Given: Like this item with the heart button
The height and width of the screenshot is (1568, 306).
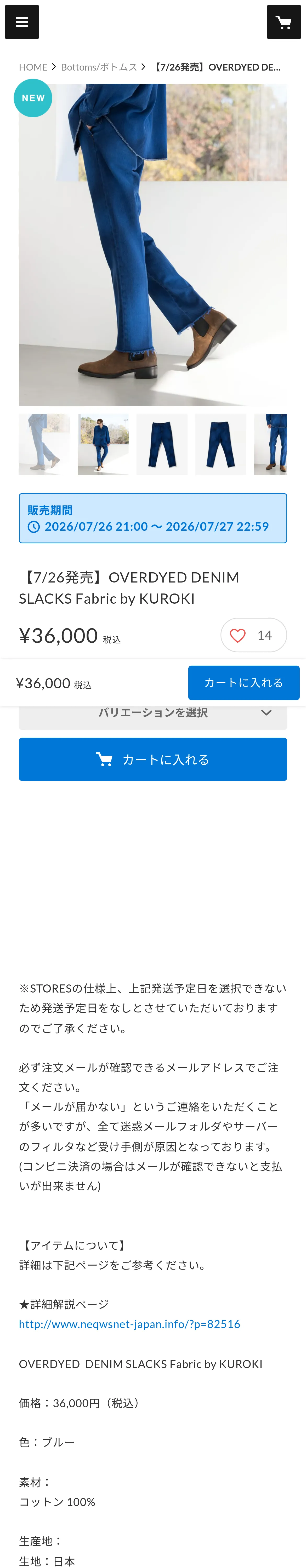Looking at the screenshot, I should 254,635.
